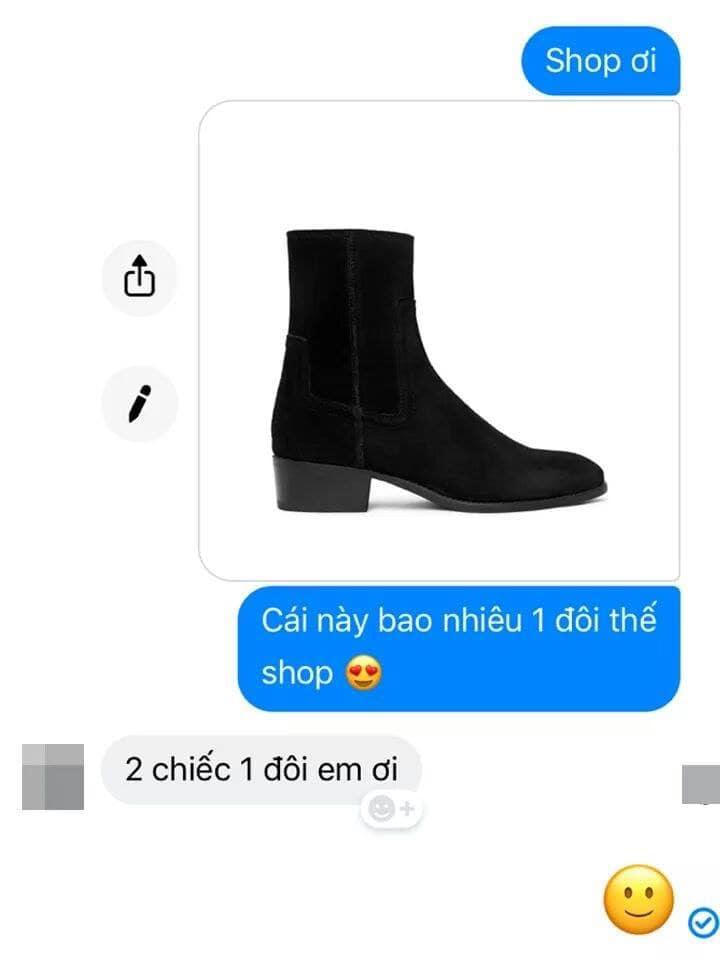
Task: Select the 'Shop ơi' blue message bubble
Action: click(x=600, y=61)
